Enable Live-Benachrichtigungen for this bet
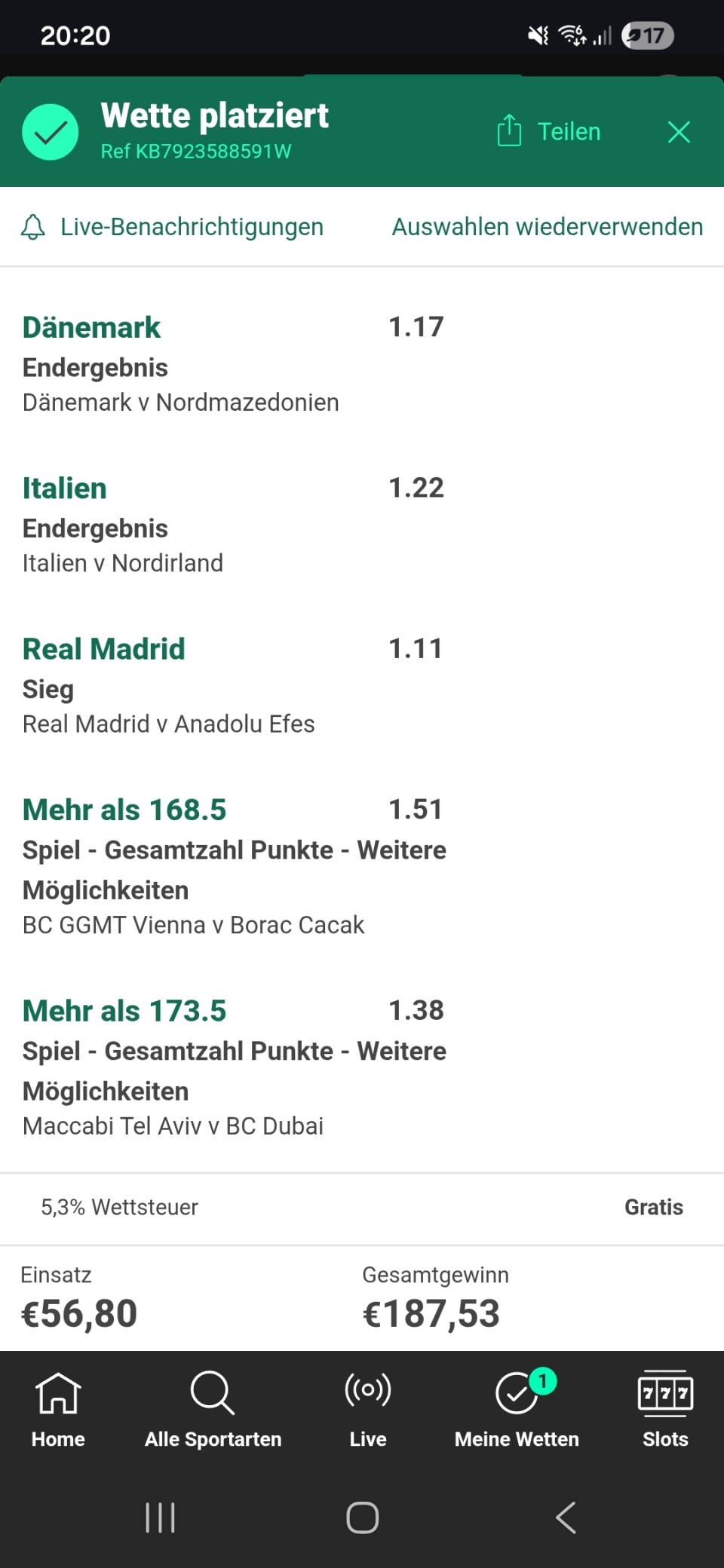 click(x=172, y=227)
